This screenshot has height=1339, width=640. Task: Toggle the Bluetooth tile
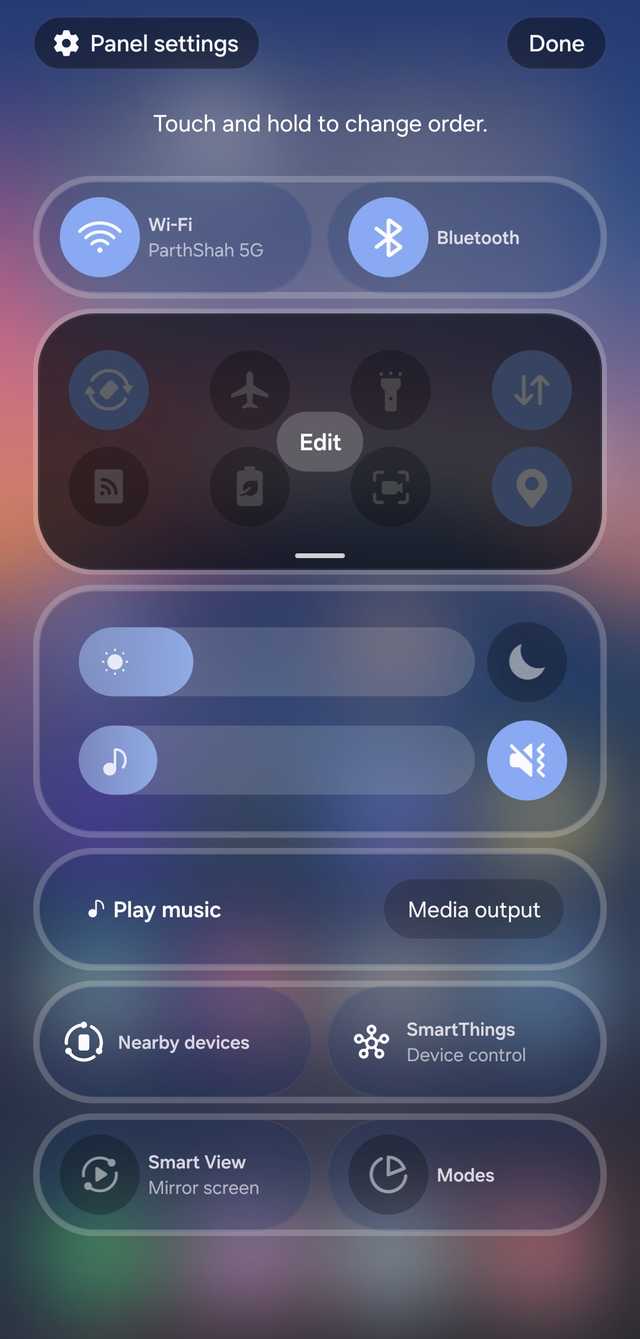pos(388,237)
